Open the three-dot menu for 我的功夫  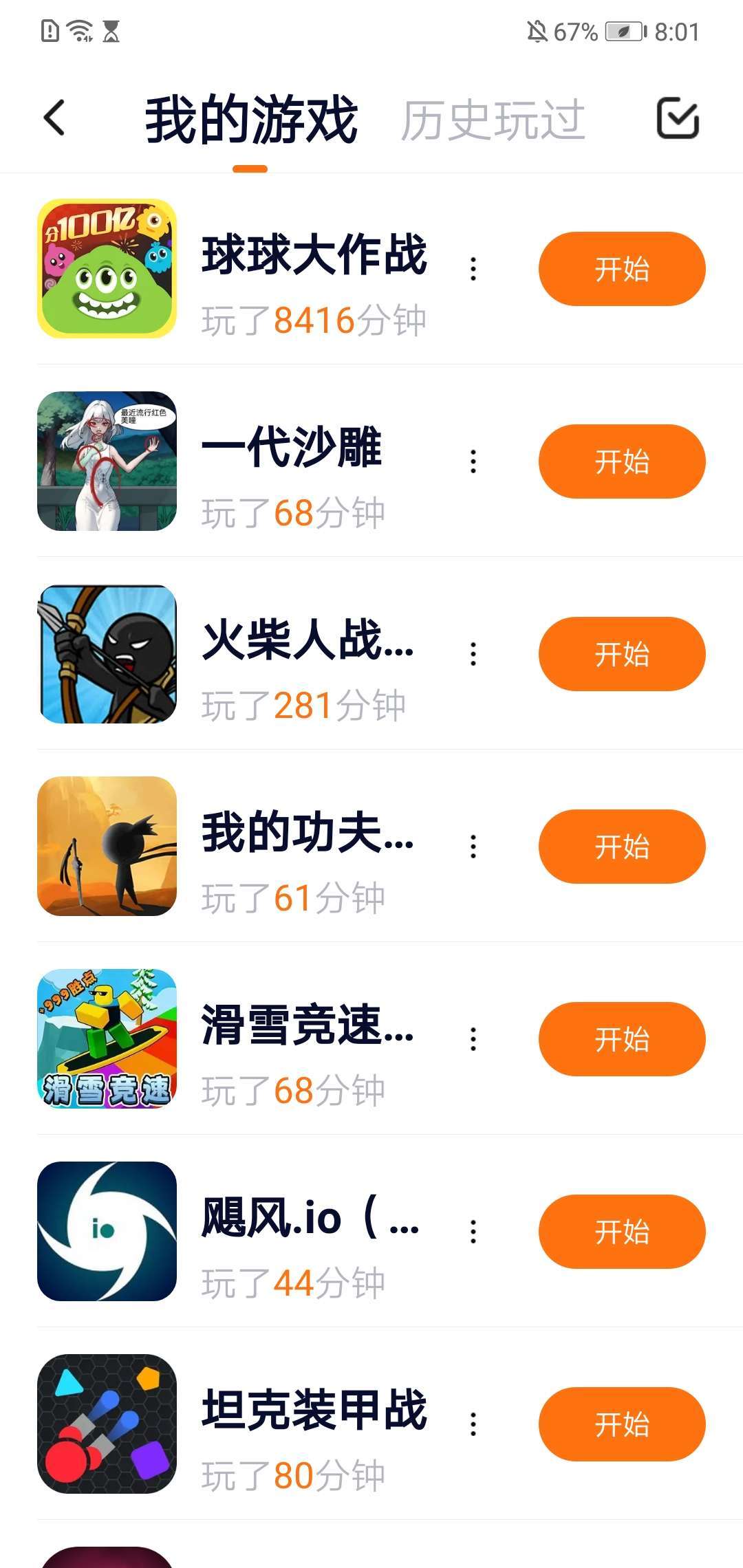tap(473, 847)
